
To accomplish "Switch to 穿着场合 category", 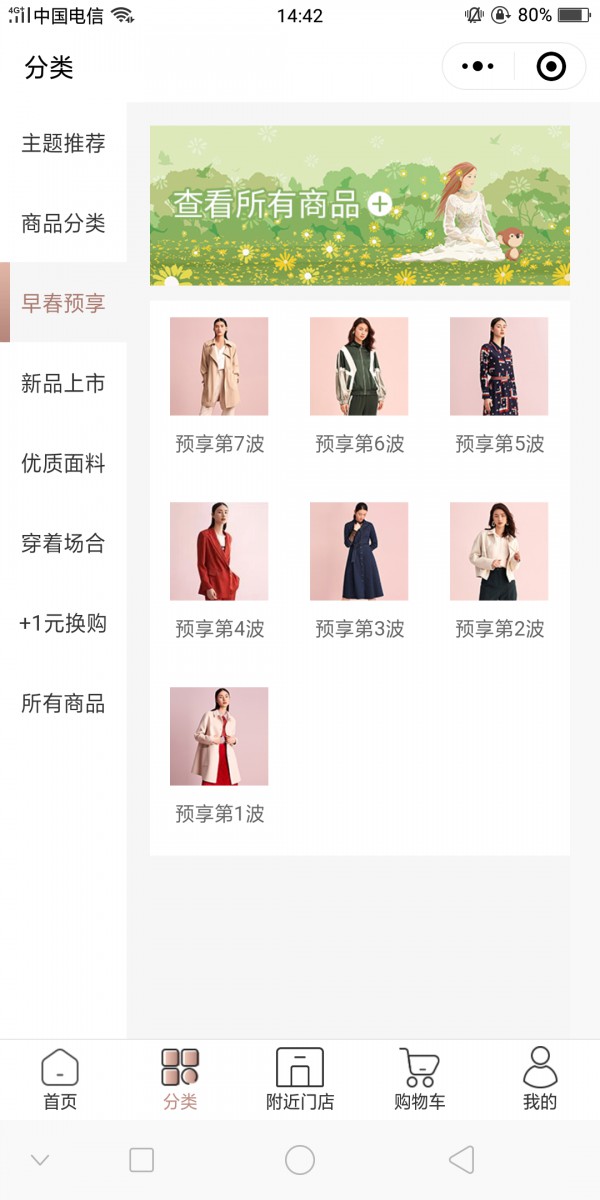I will pyautogui.click(x=63, y=543).
